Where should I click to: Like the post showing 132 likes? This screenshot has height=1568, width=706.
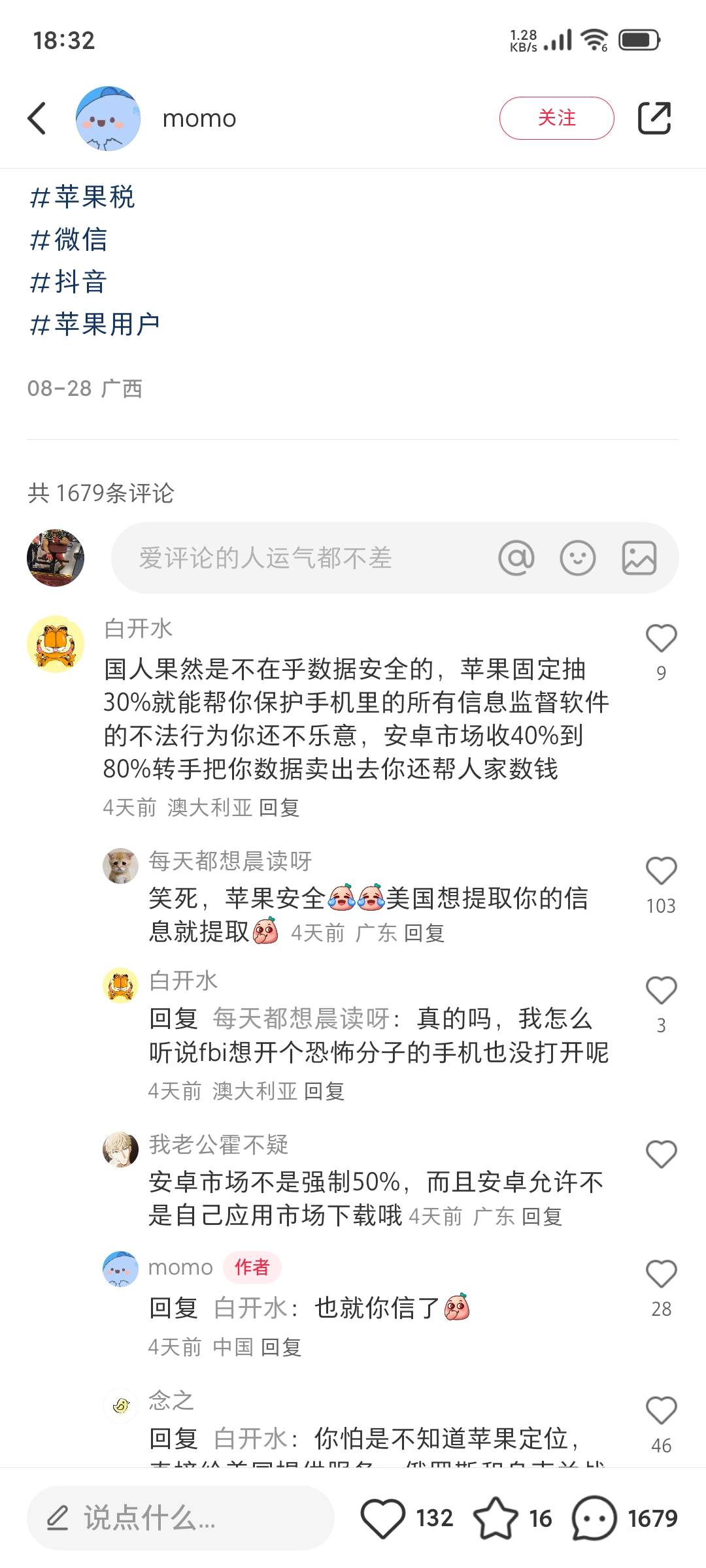pos(383,1518)
